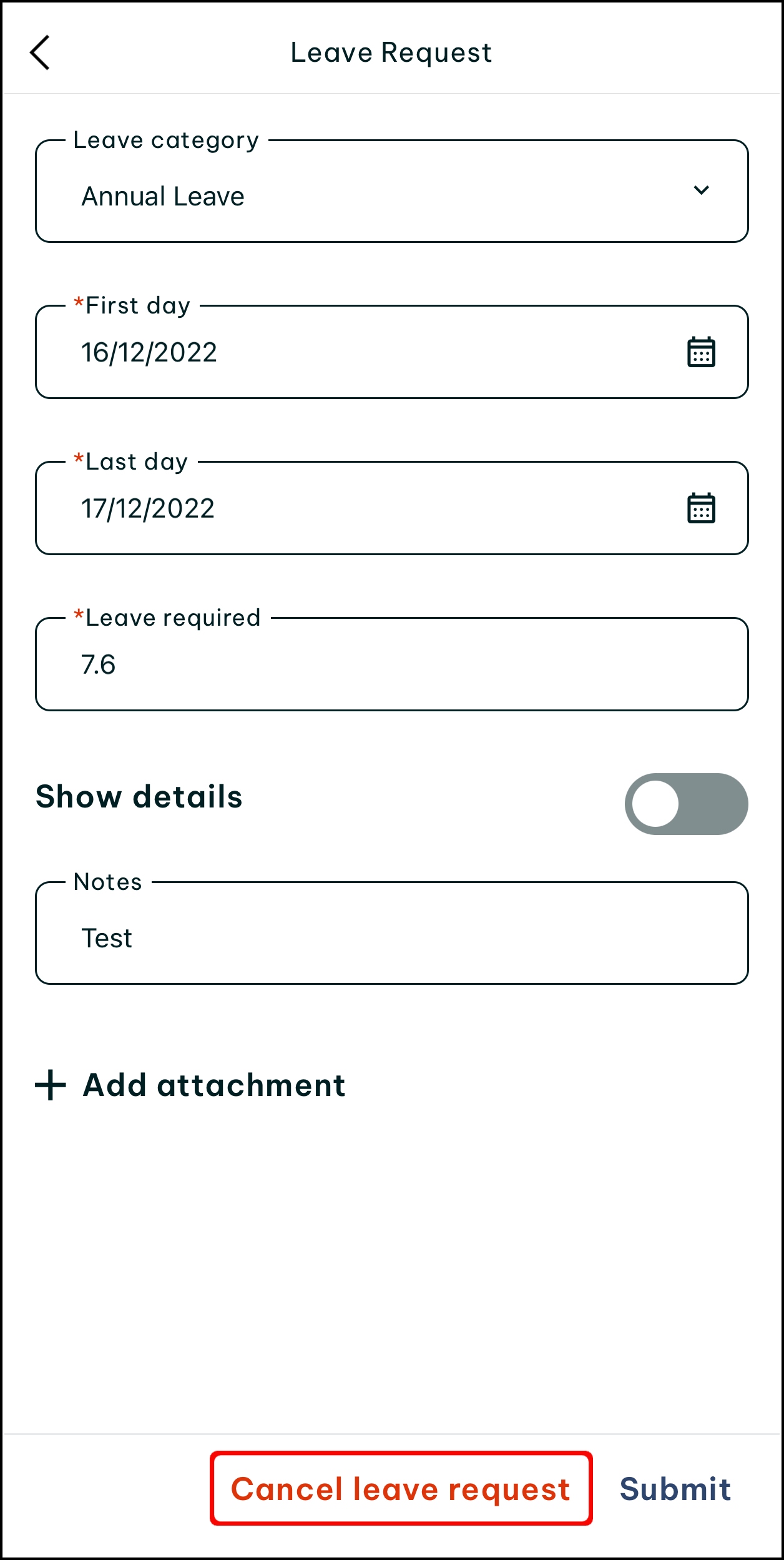784x1560 pixels.
Task: Tap the Leave required field
Action: click(392, 664)
